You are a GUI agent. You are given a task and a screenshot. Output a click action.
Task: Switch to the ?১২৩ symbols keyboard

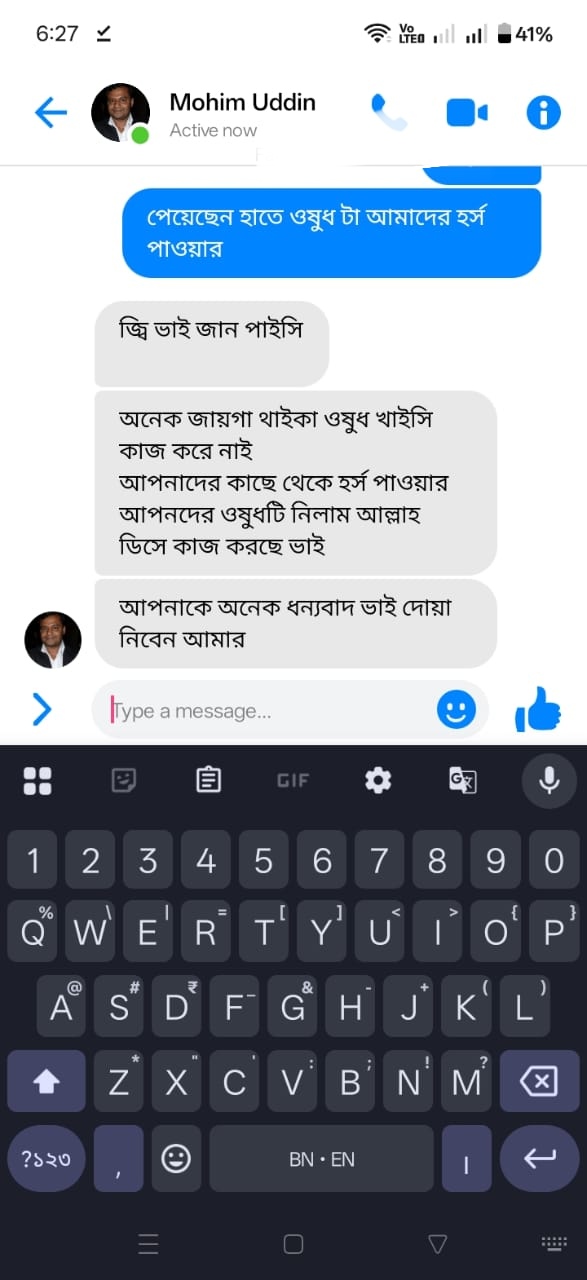[x=46, y=1159]
